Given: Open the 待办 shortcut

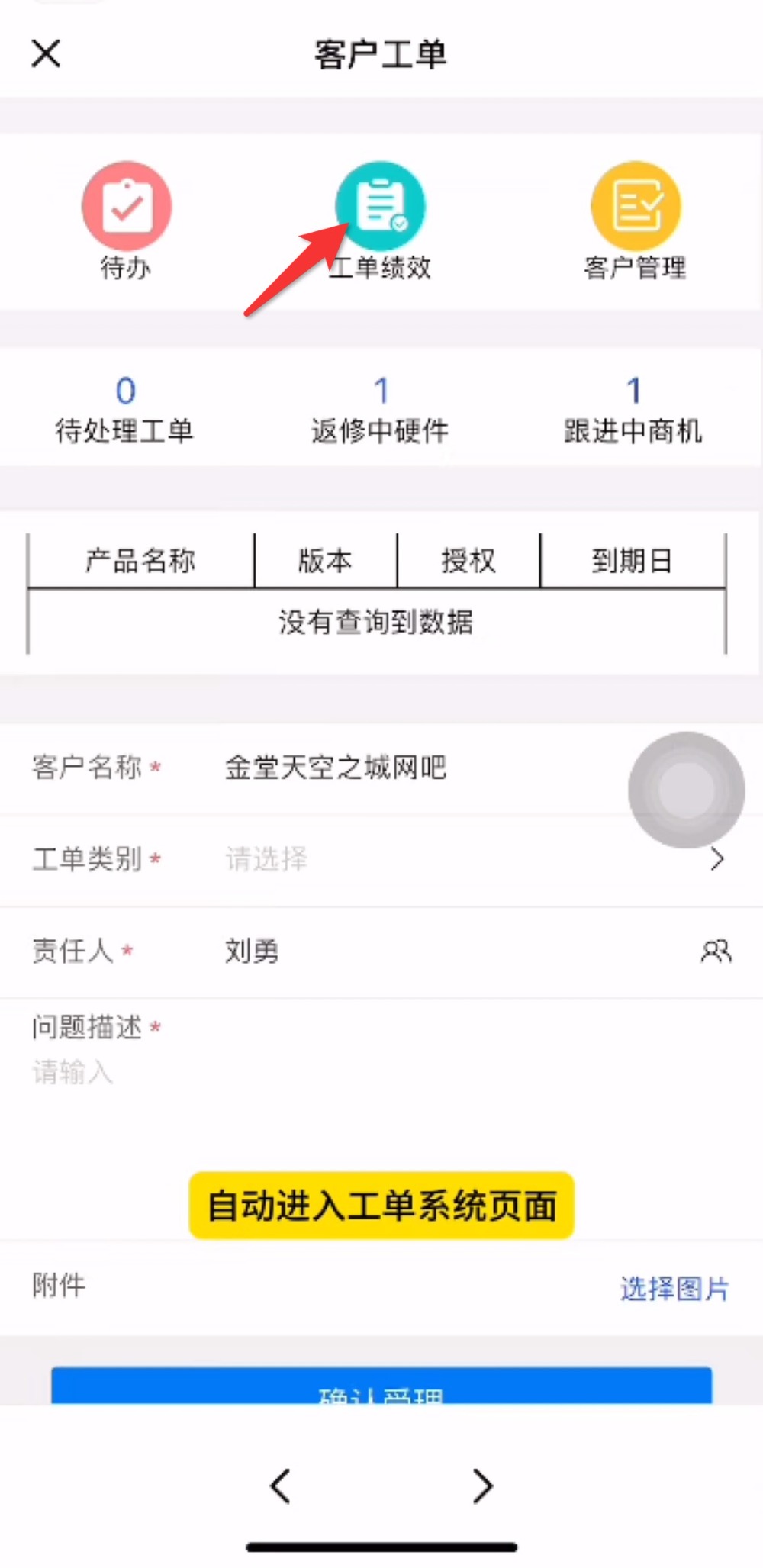Looking at the screenshot, I should point(127,221).
